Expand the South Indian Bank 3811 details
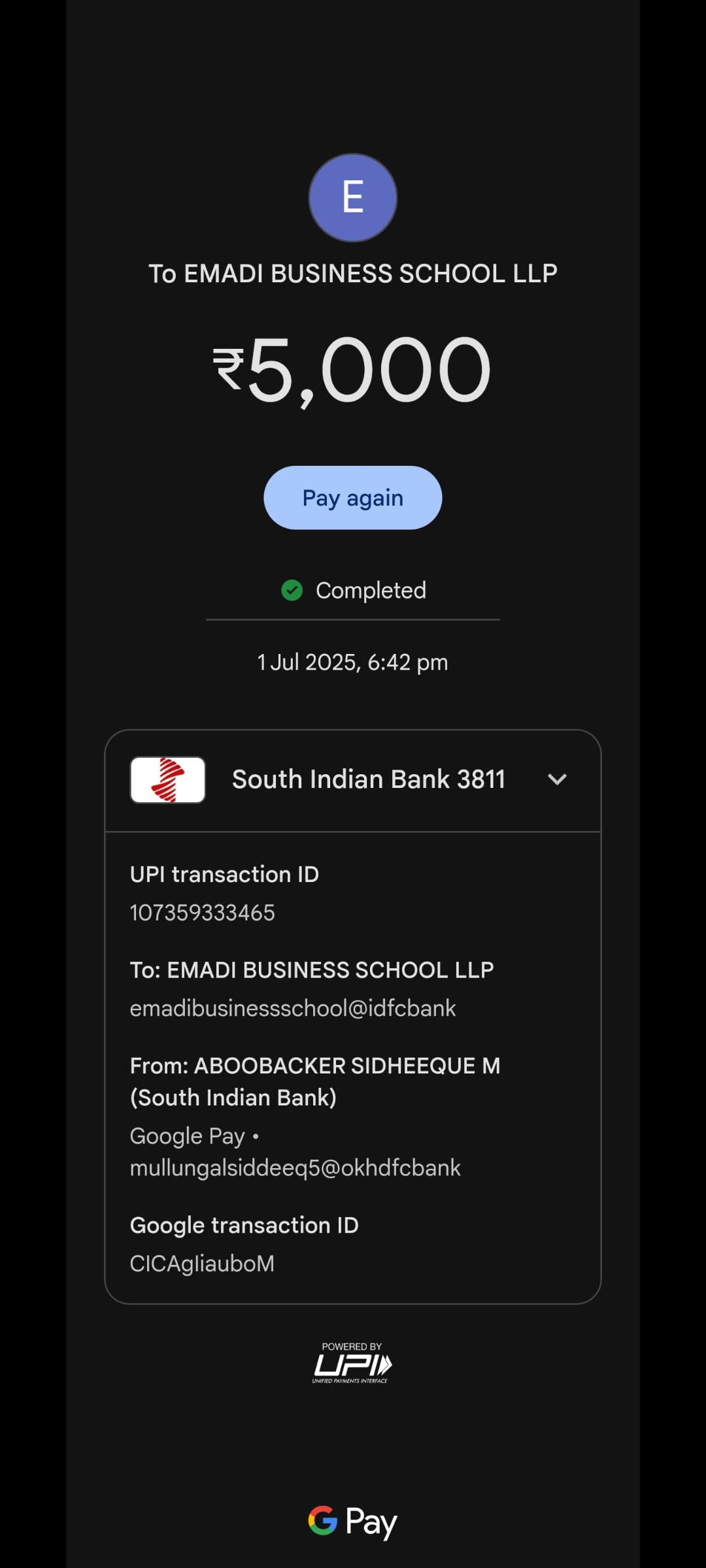Viewport: 706px width, 1568px height. click(556, 779)
